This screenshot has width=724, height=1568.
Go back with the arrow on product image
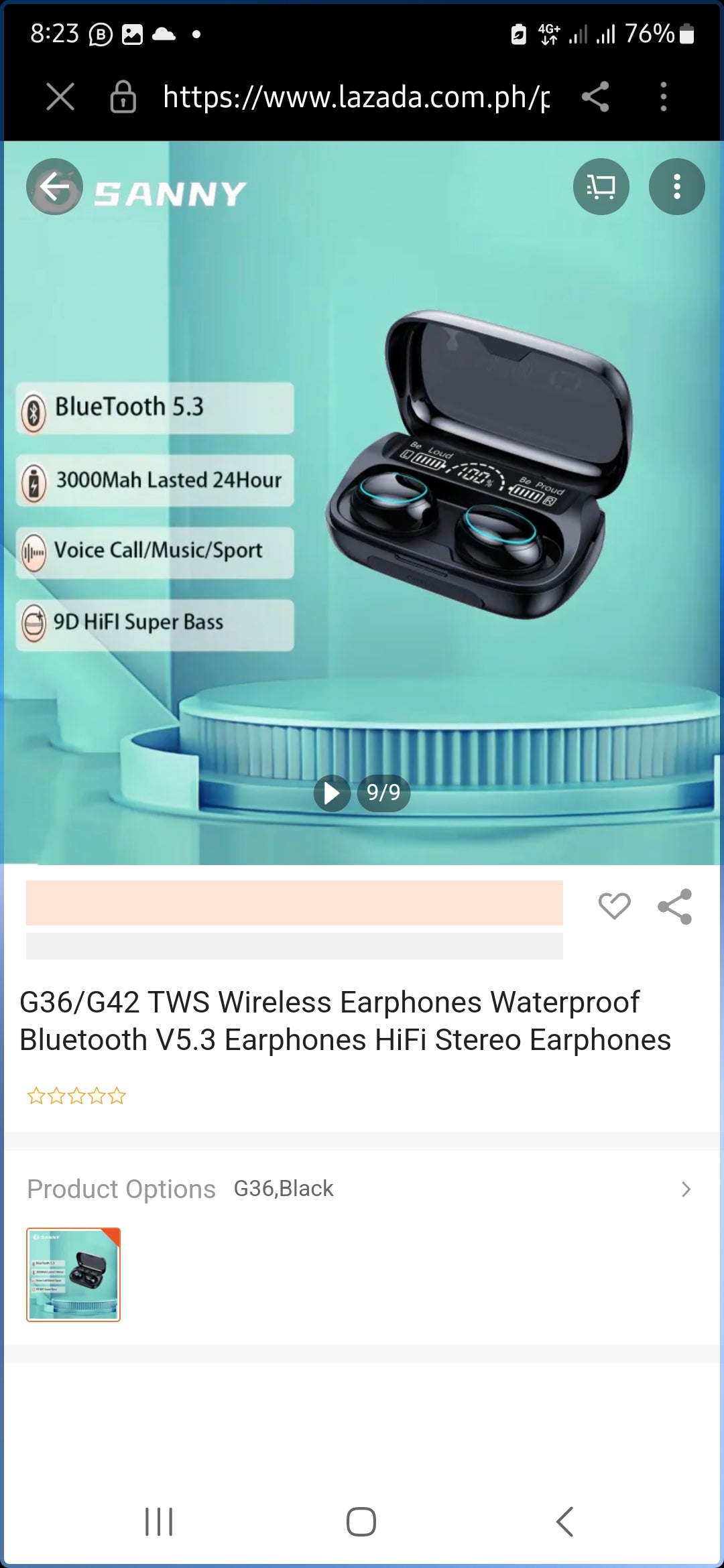(54, 187)
